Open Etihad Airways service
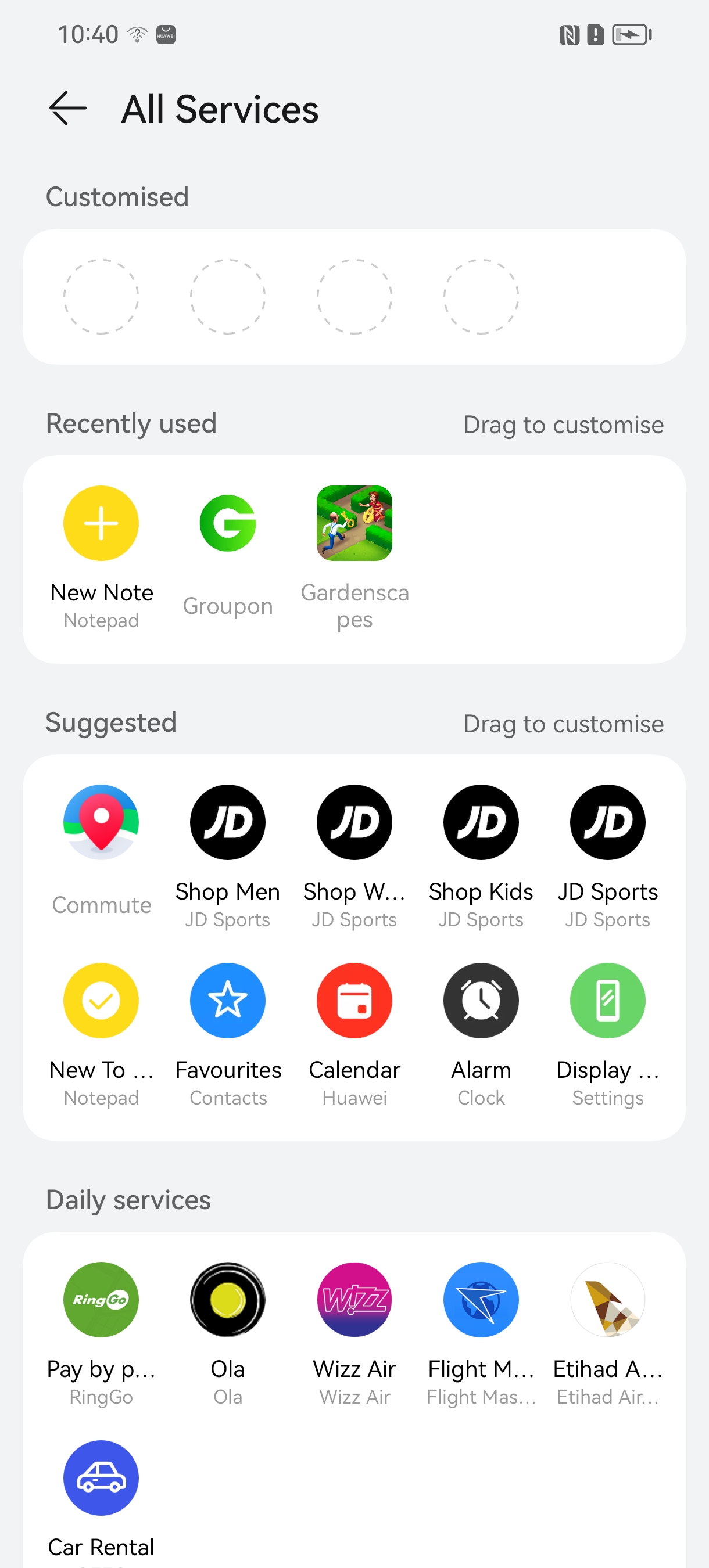The width and height of the screenshot is (709, 1568). (x=608, y=1300)
